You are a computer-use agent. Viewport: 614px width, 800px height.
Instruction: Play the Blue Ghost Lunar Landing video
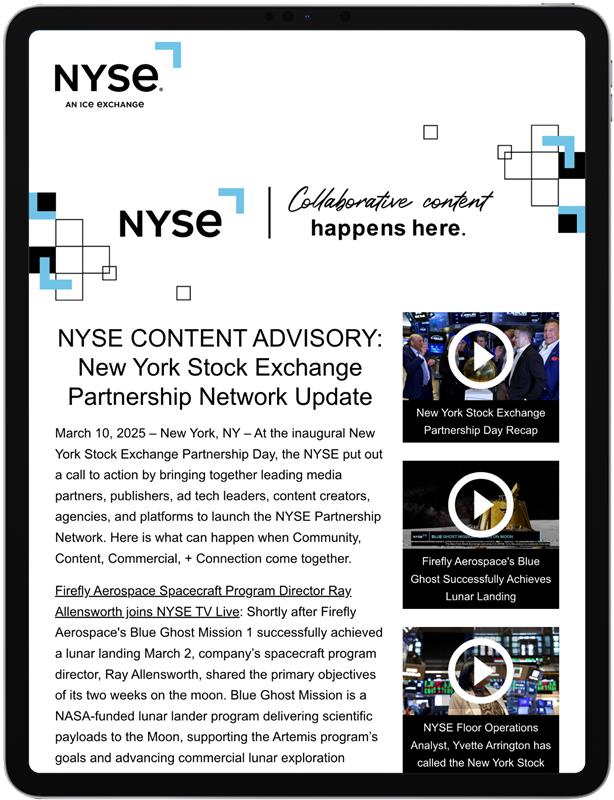coord(480,506)
